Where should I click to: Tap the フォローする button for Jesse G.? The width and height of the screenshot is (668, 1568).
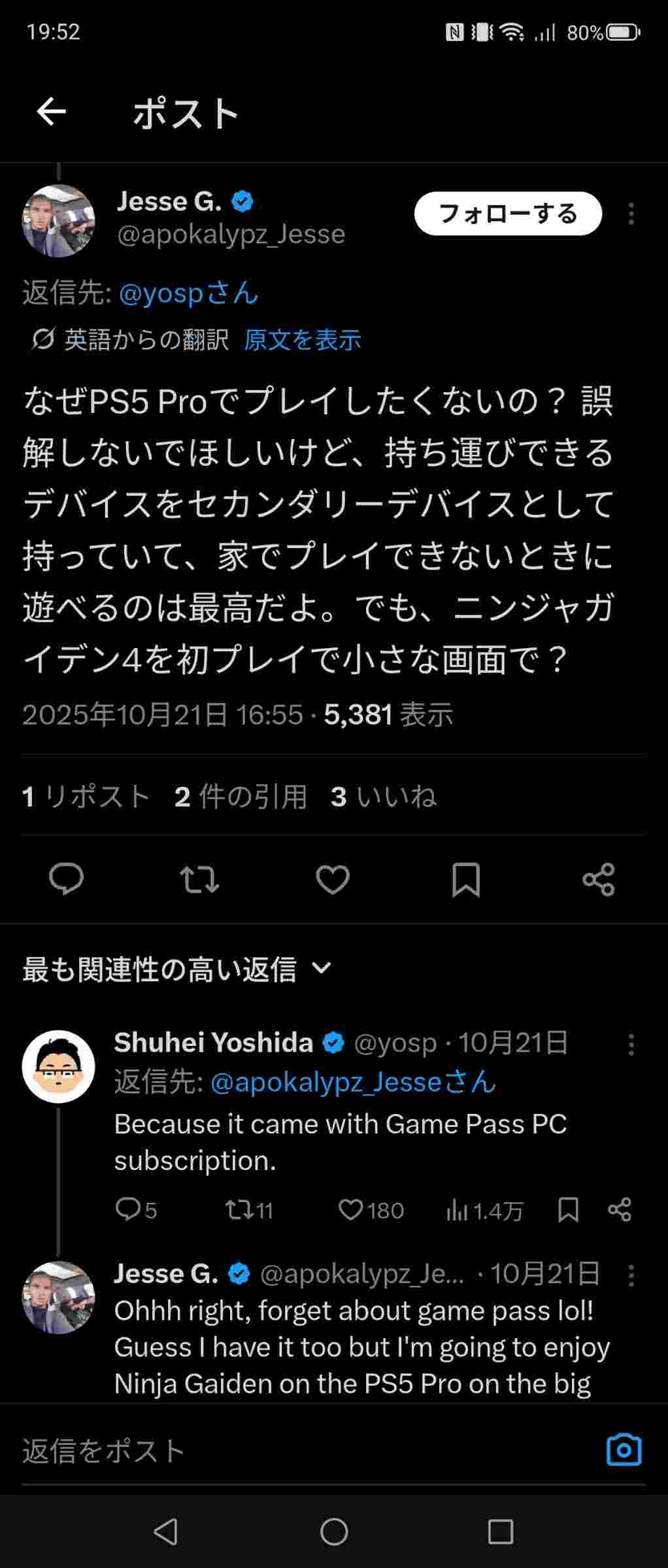pyautogui.click(x=507, y=214)
